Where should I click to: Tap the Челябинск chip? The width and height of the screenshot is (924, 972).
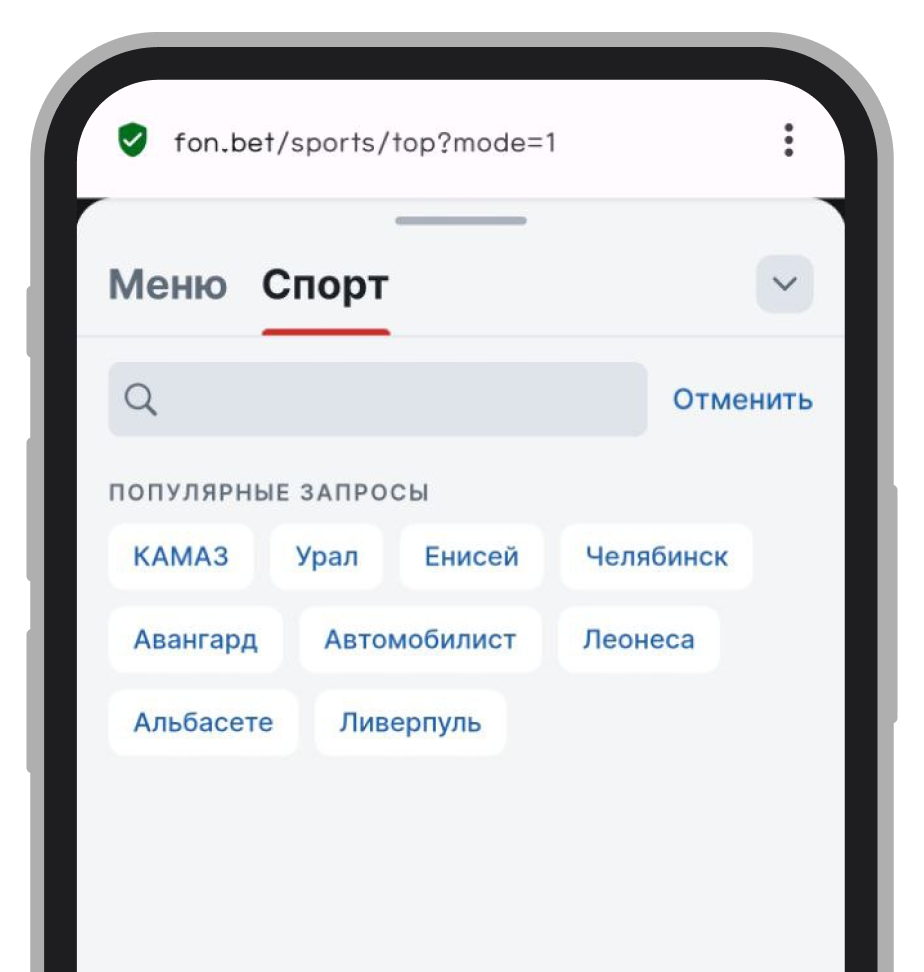tap(656, 557)
